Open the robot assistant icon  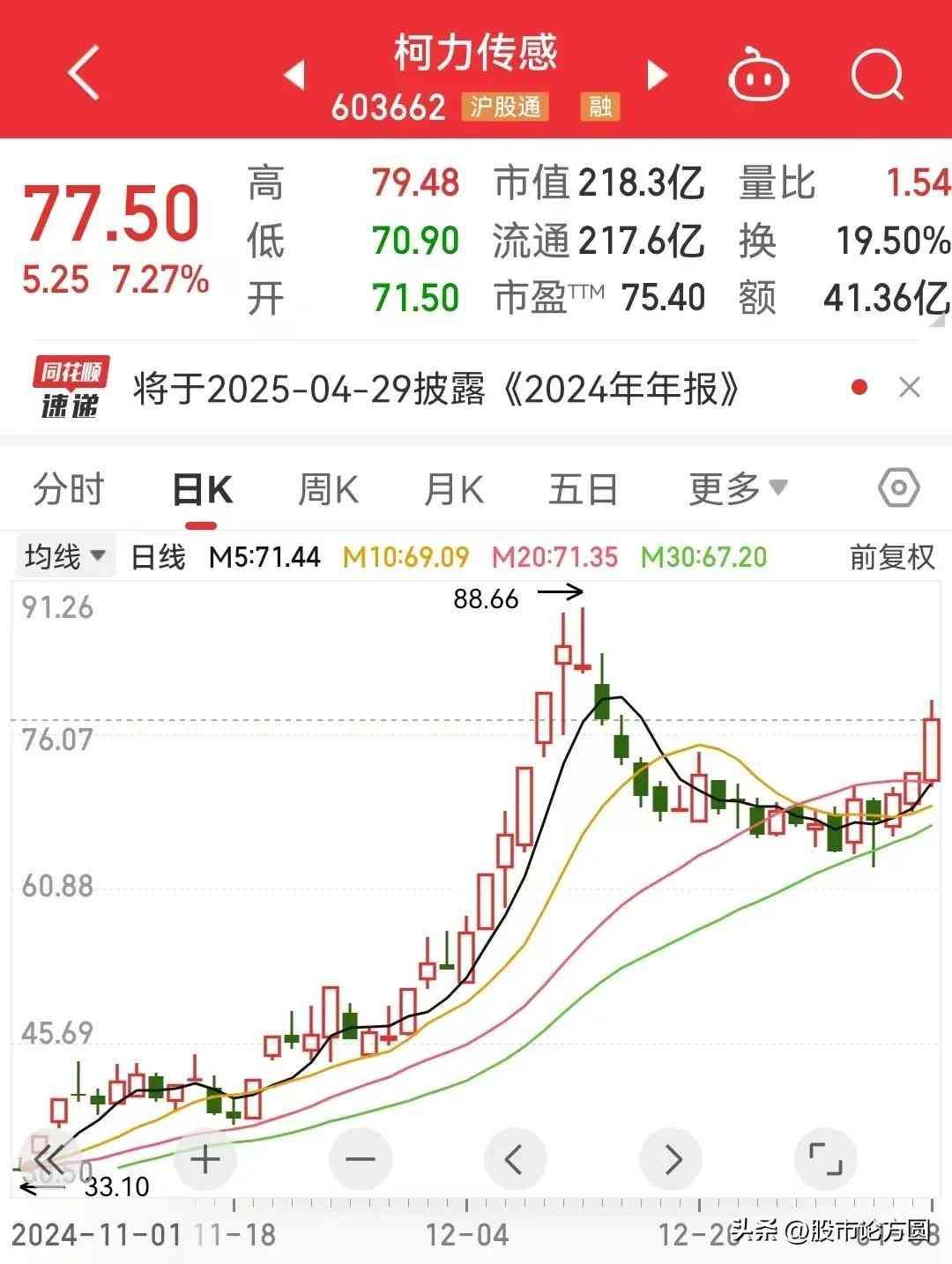coord(758,75)
